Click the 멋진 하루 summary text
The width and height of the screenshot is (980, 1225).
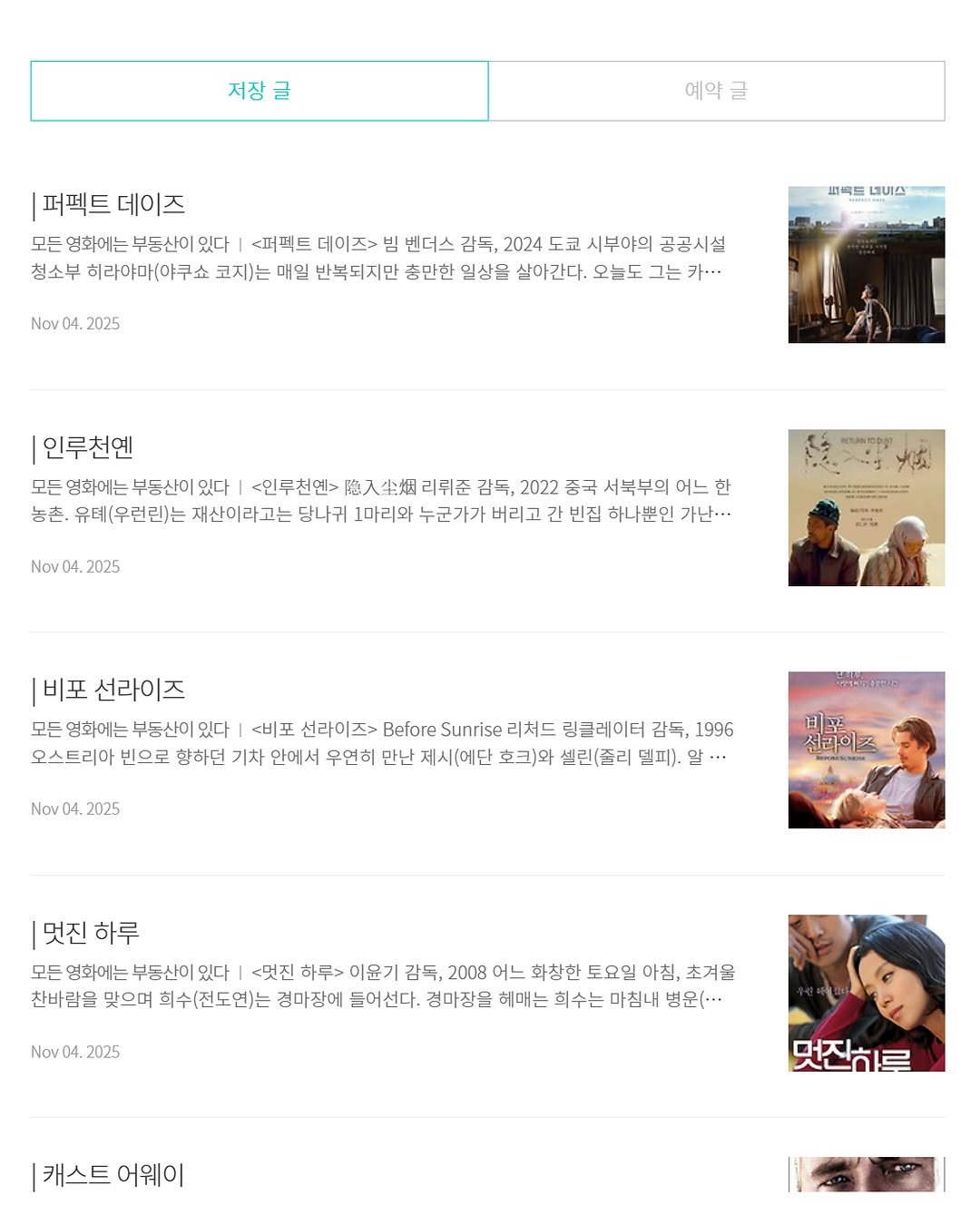[x=381, y=987]
